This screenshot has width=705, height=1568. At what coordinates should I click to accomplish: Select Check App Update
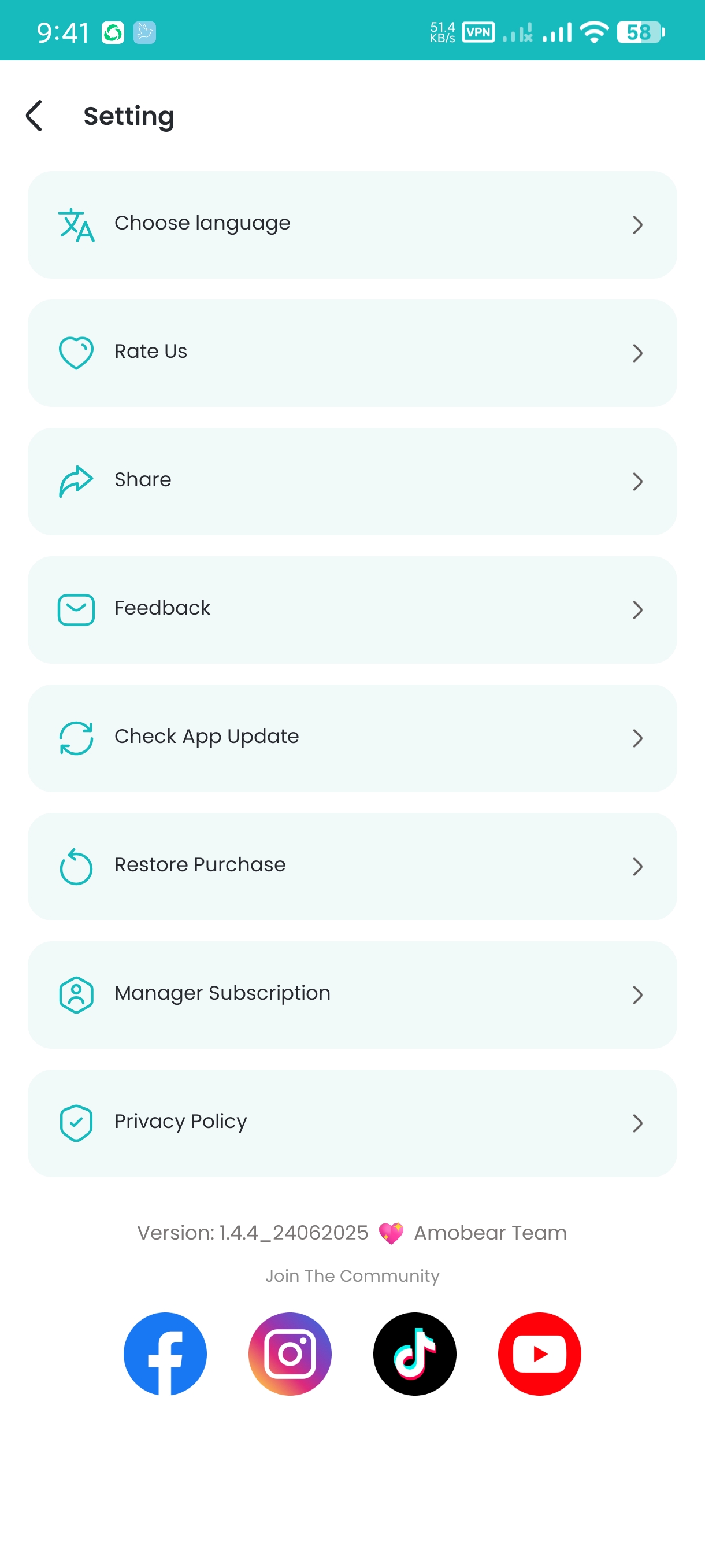[352, 738]
